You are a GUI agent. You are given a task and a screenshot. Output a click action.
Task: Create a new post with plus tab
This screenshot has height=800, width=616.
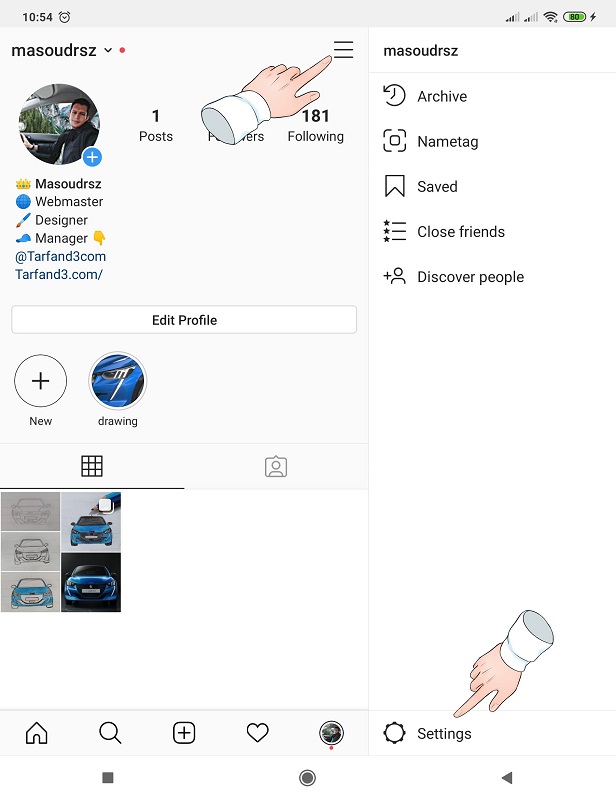[x=184, y=733]
